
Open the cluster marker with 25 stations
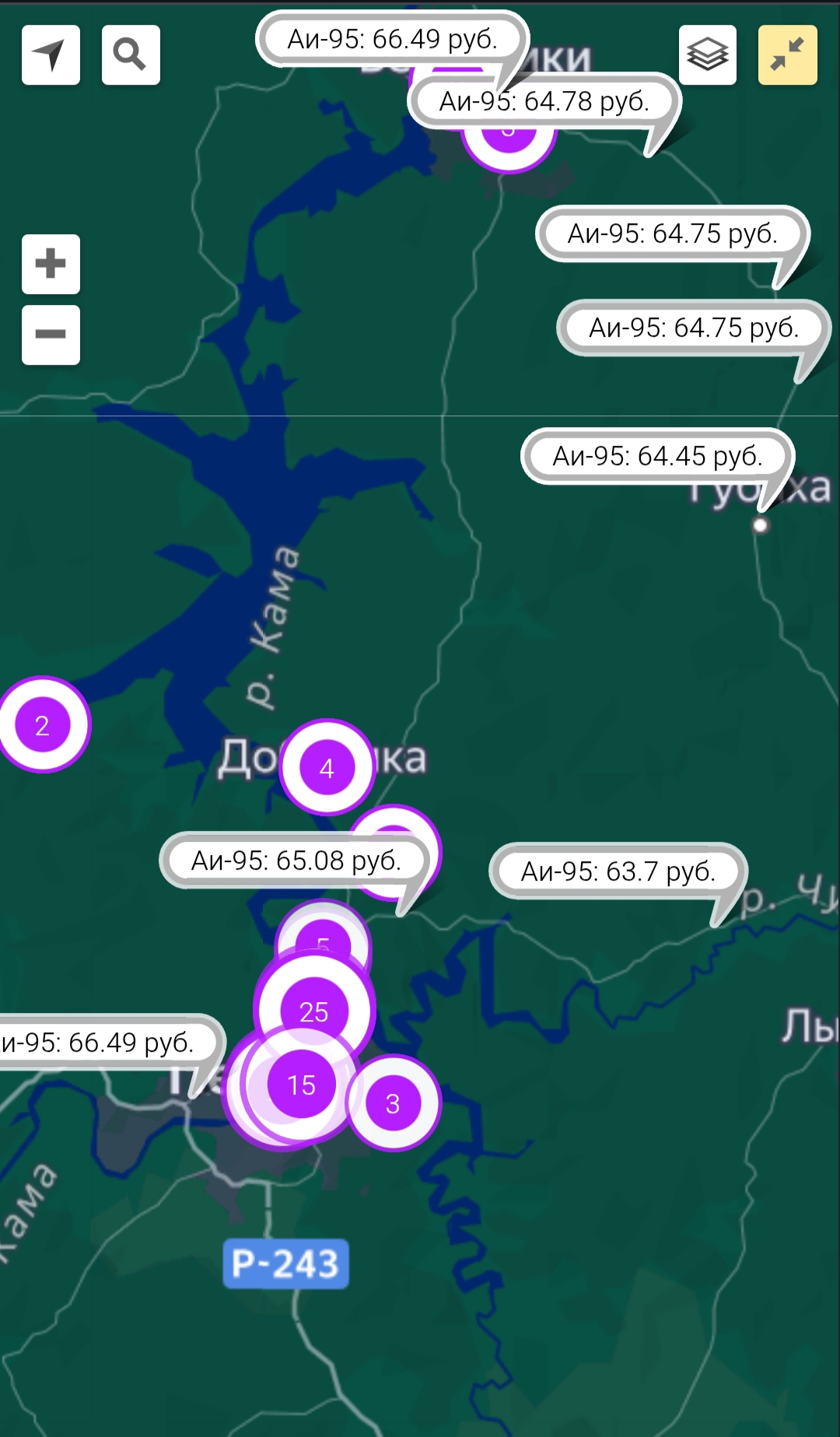click(314, 1011)
